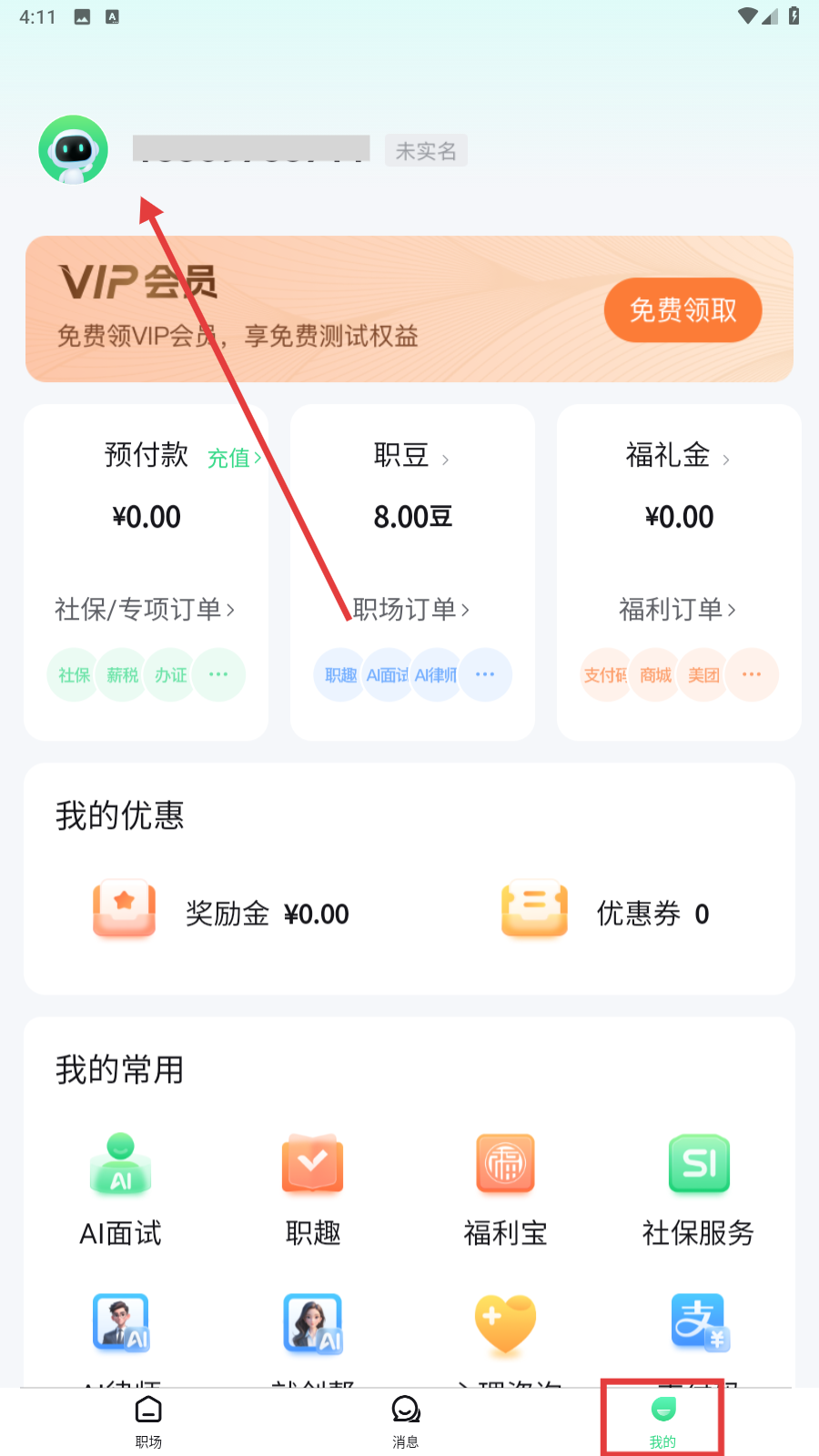Open 福利宝 shortcut
This screenshot has height=1456, width=819.
point(505,1188)
